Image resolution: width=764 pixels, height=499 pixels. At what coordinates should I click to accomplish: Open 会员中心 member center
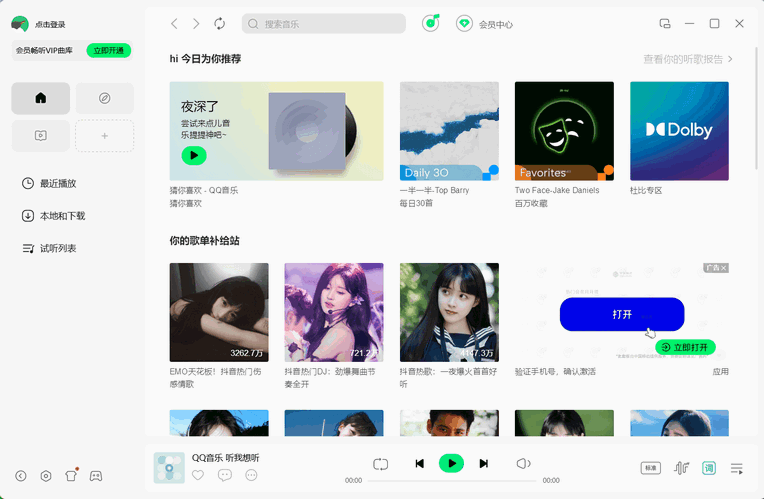coord(485,23)
